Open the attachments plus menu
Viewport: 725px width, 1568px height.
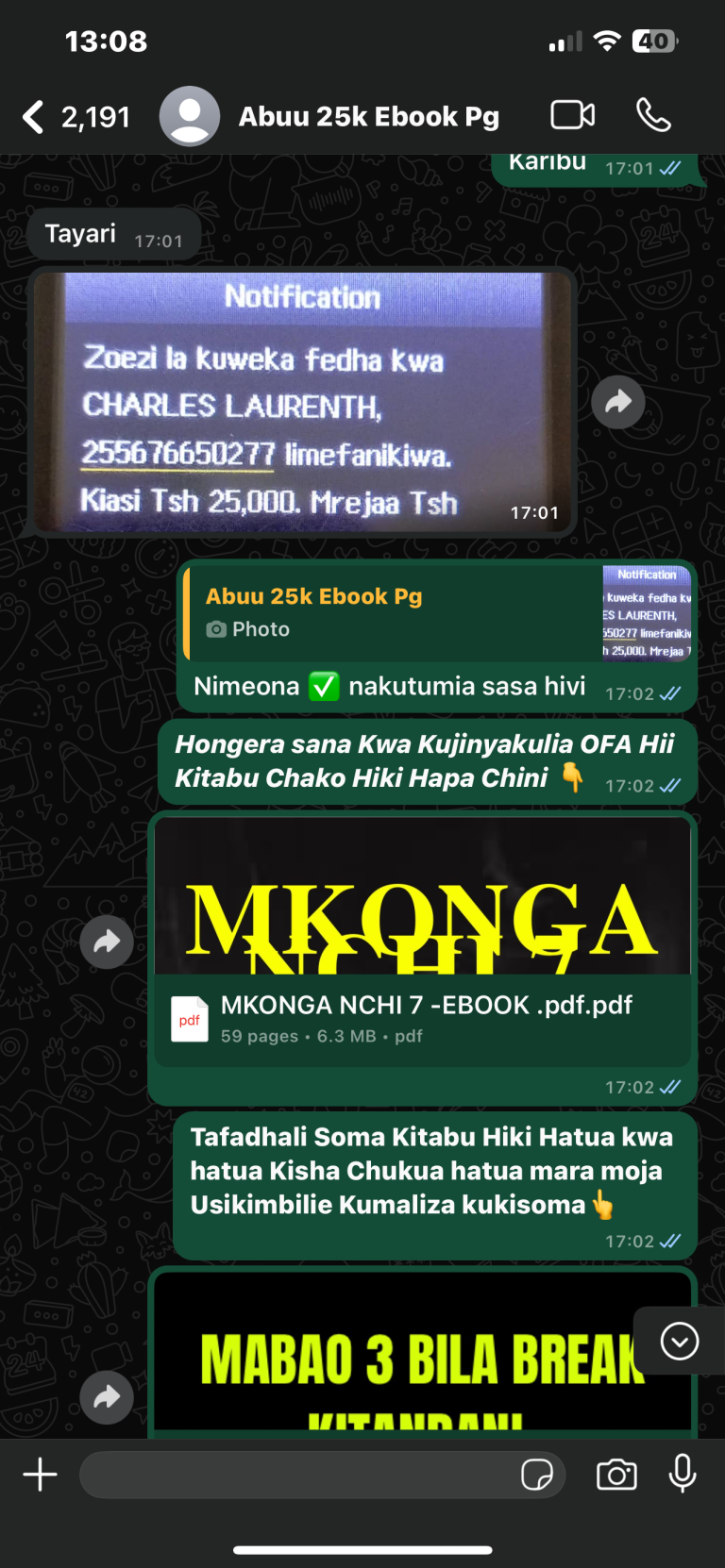pos(40,1475)
